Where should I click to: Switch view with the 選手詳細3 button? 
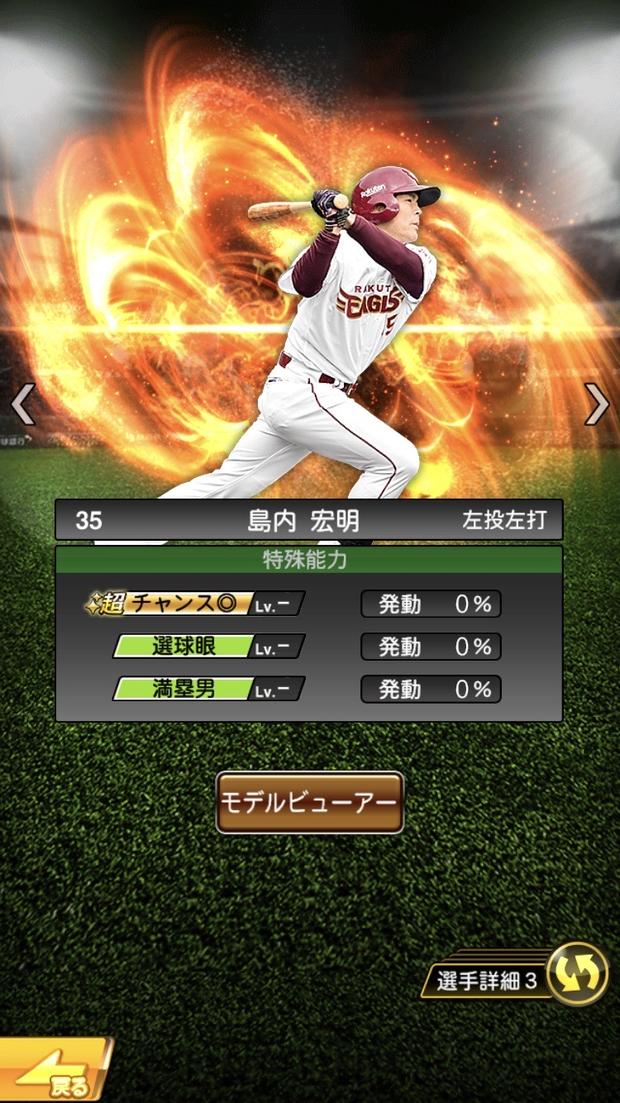pos(521,977)
